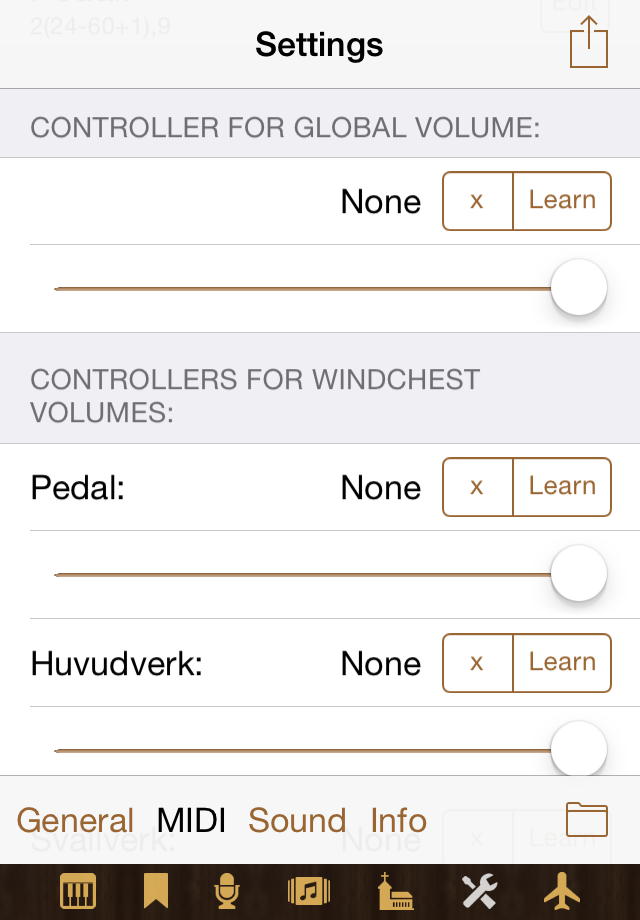Clear the Pedal controller with x

[477, 487]
